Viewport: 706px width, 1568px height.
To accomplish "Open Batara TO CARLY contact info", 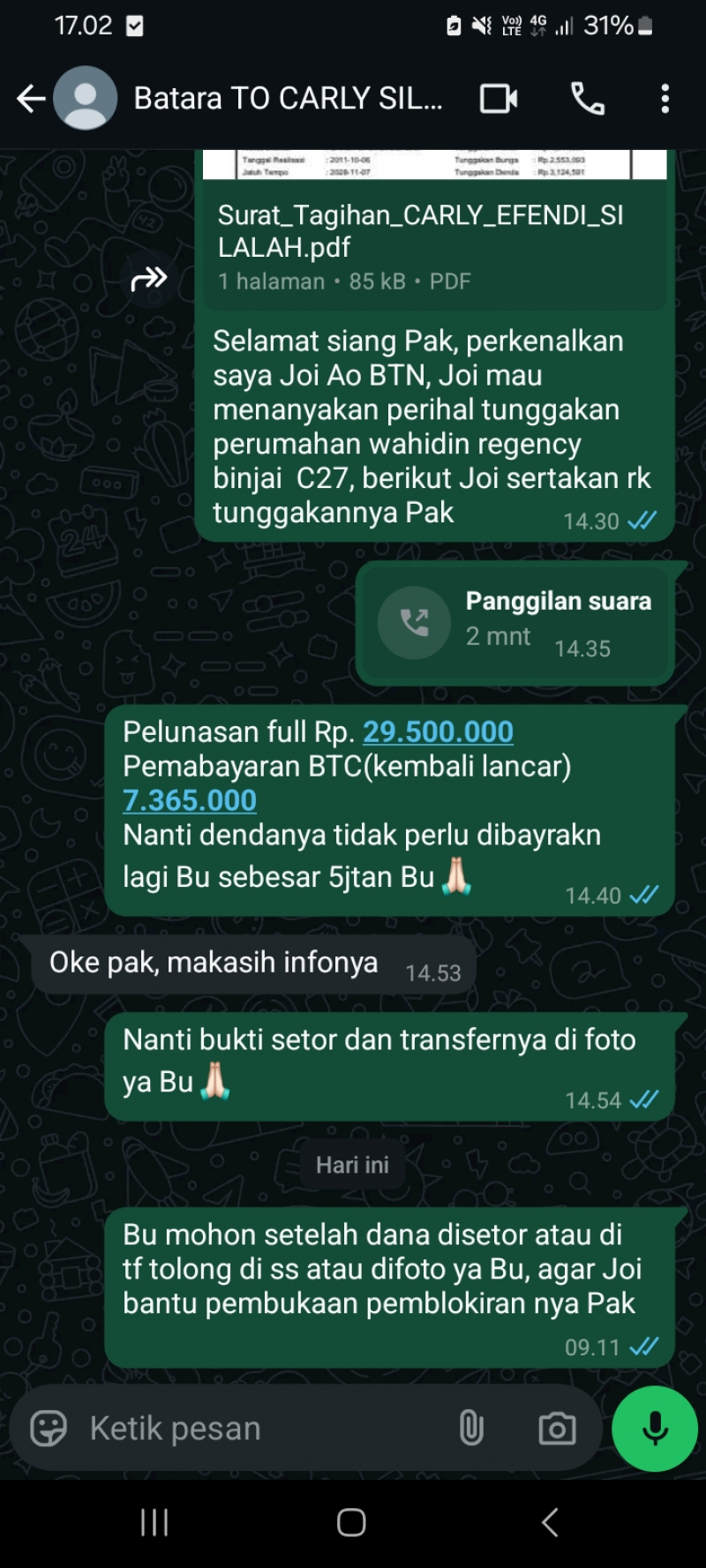I will [x=288, y=99].
